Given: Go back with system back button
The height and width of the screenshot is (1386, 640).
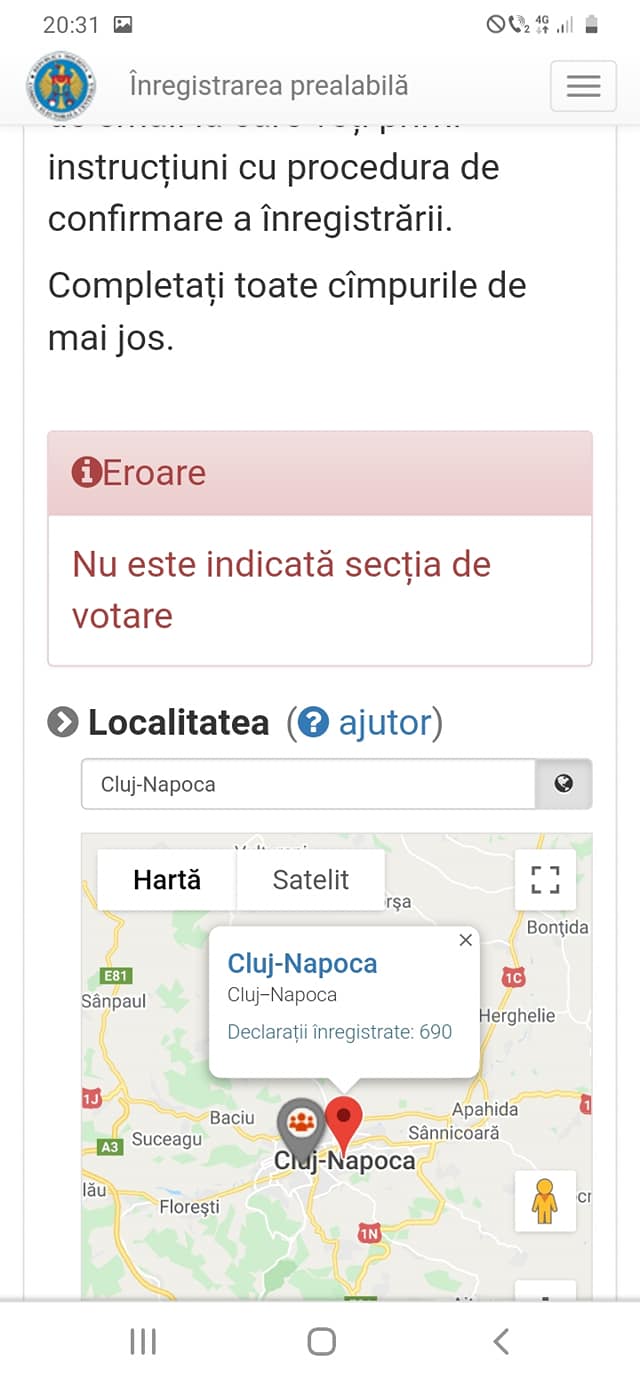Looking at the screenshot, I should (x=501, y=1341).
